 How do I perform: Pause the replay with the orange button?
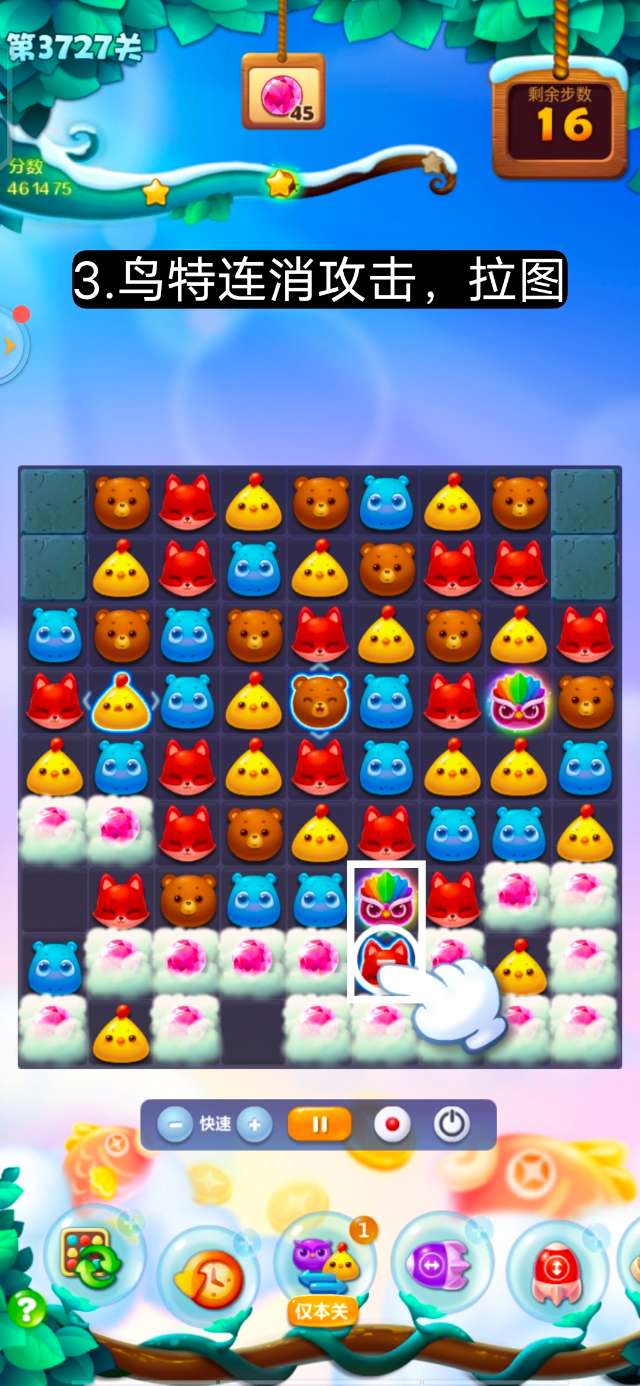tap(320, 1125)
